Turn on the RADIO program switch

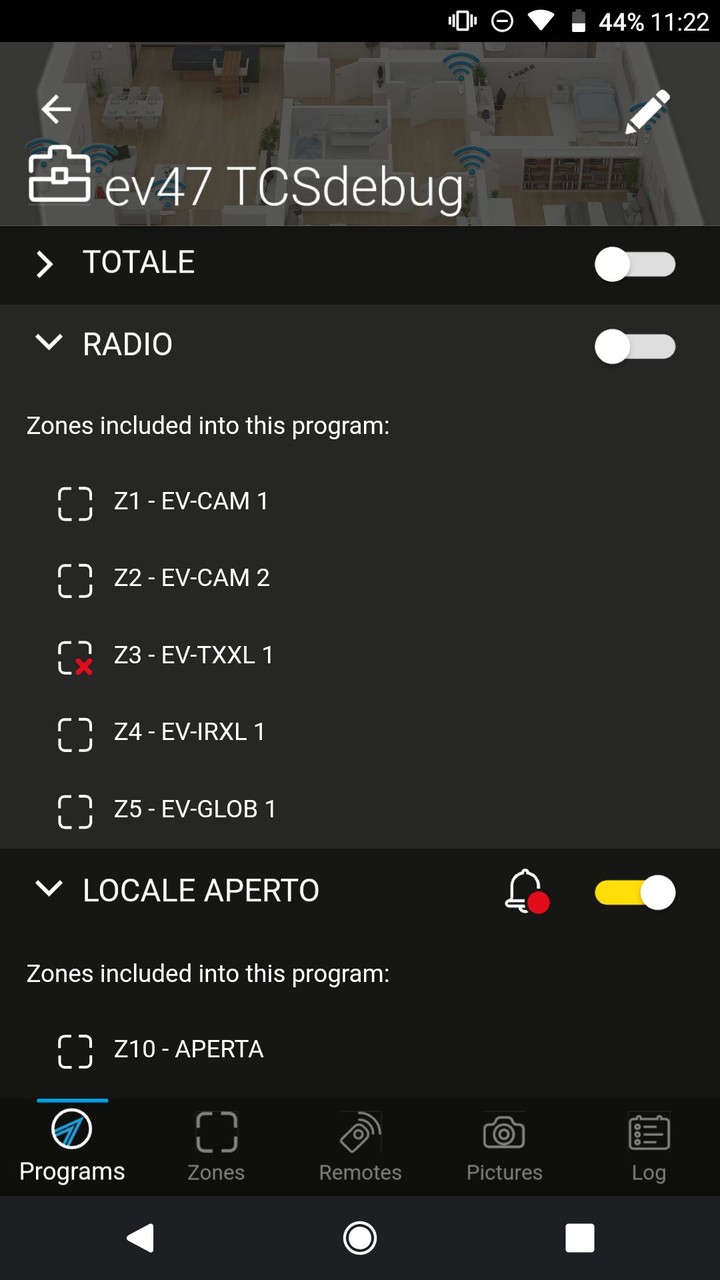click(x=635, y=347)
